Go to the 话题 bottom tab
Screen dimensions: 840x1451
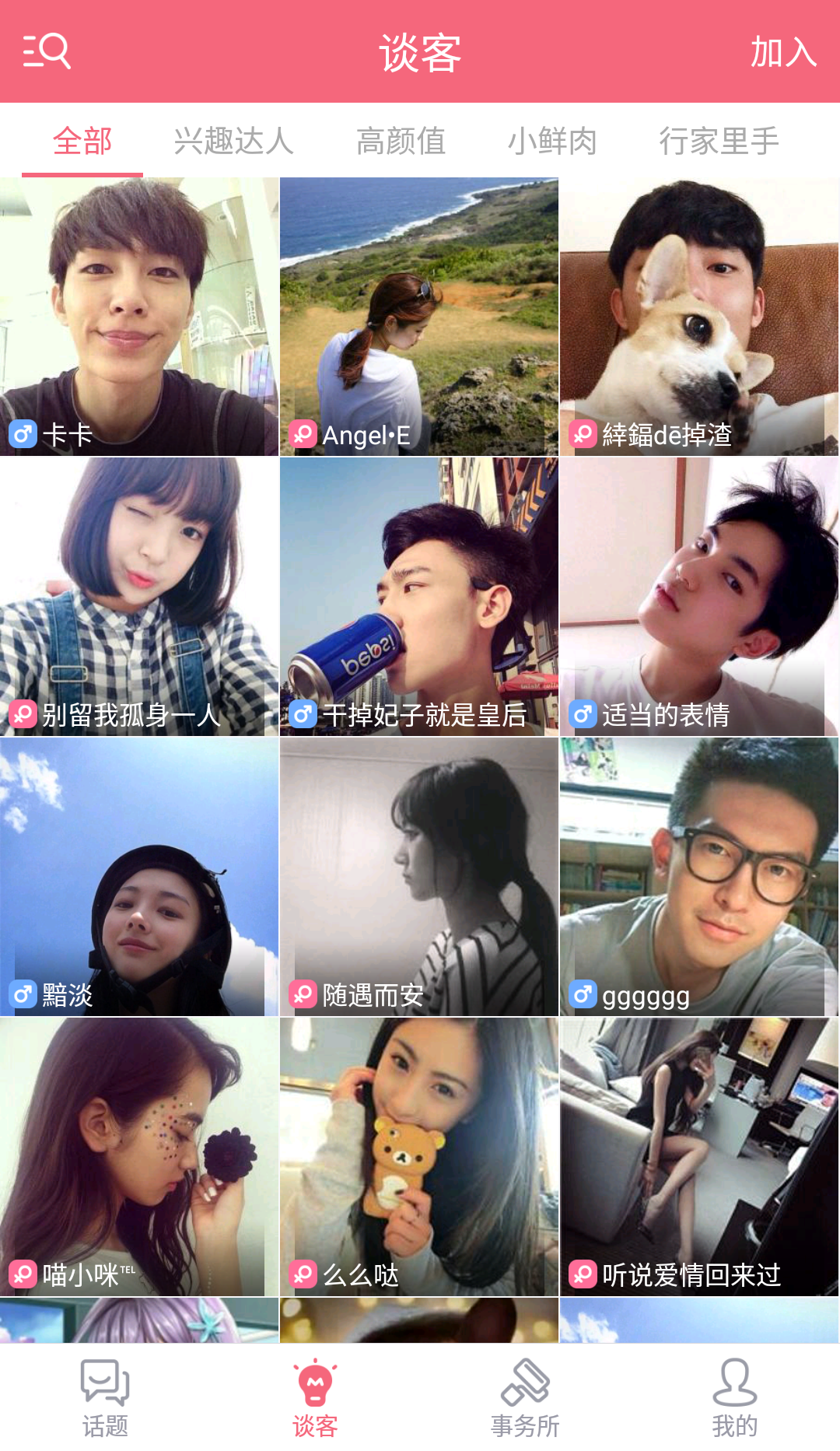(105, 1398)
